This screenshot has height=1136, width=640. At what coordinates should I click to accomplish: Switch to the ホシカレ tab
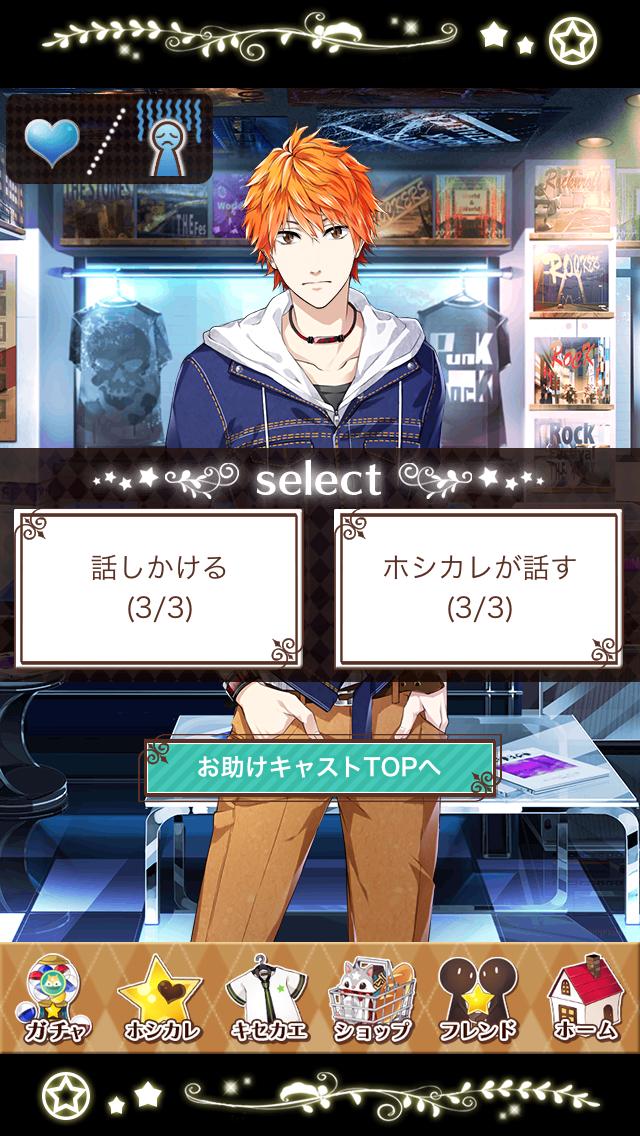pyautogui.click(x=159, y=999)
